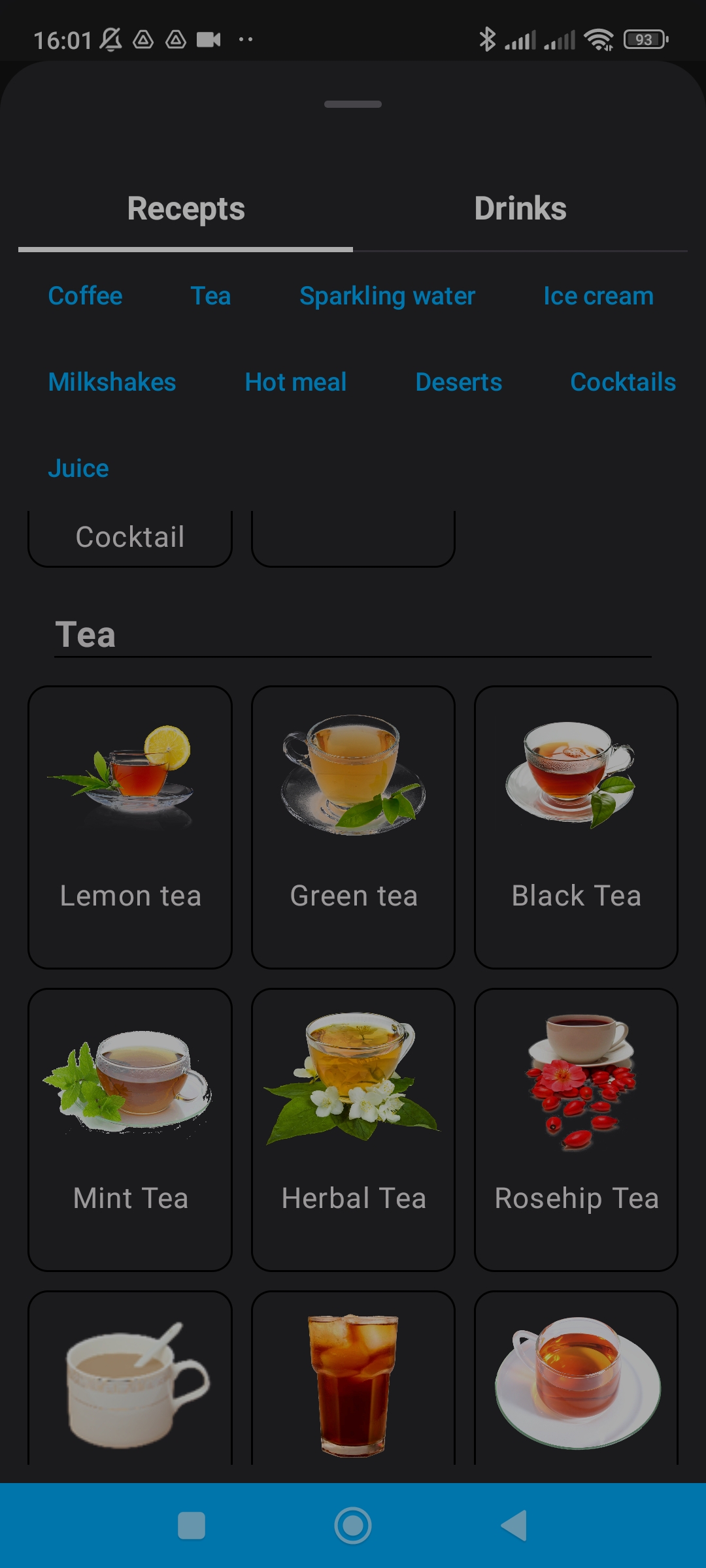Select the Hot meal category
This screenshot has width=706, height=1568.
pyautogui.click(x=295, y=382)
